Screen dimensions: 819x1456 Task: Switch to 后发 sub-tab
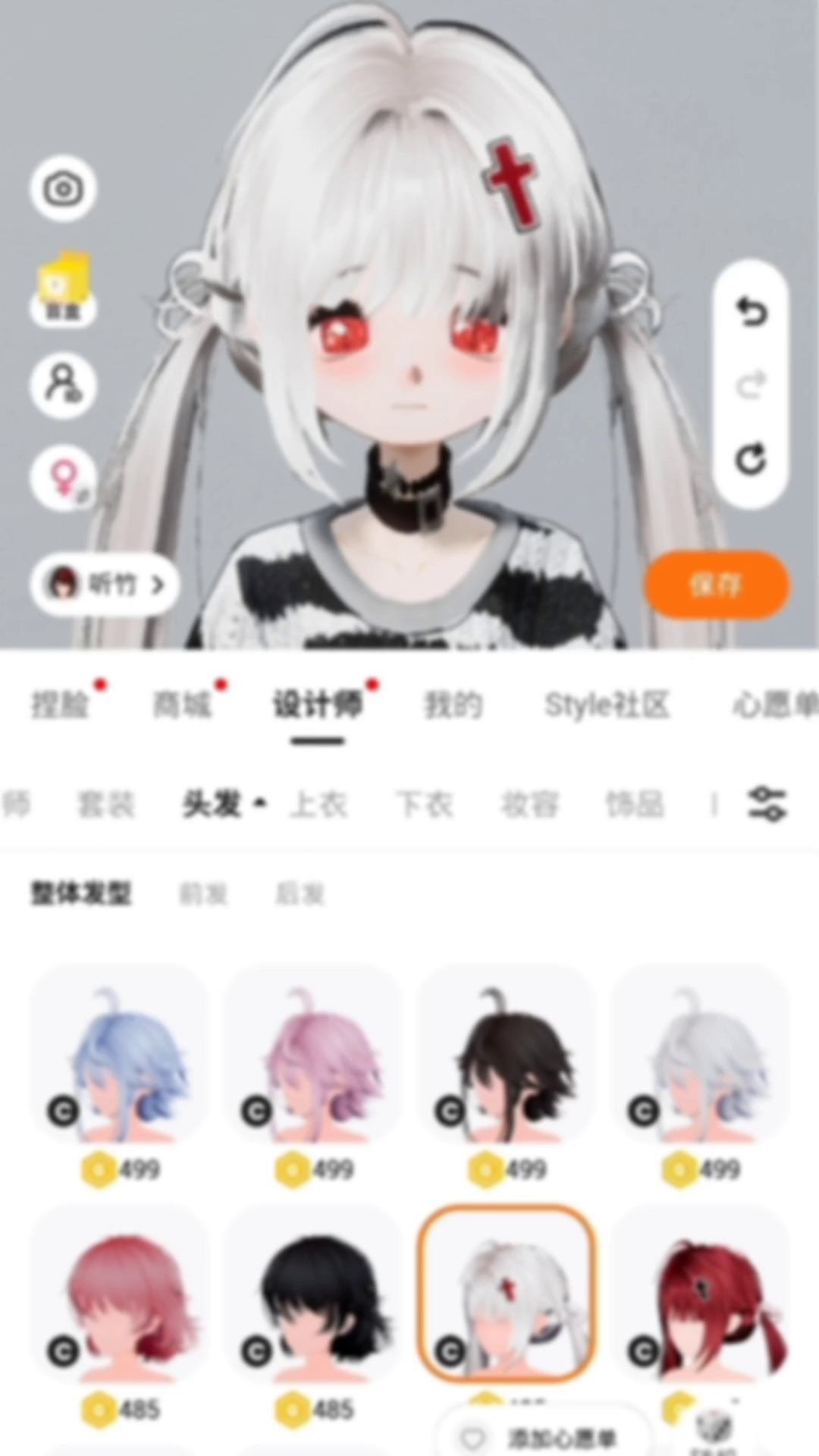coord(300,894)
